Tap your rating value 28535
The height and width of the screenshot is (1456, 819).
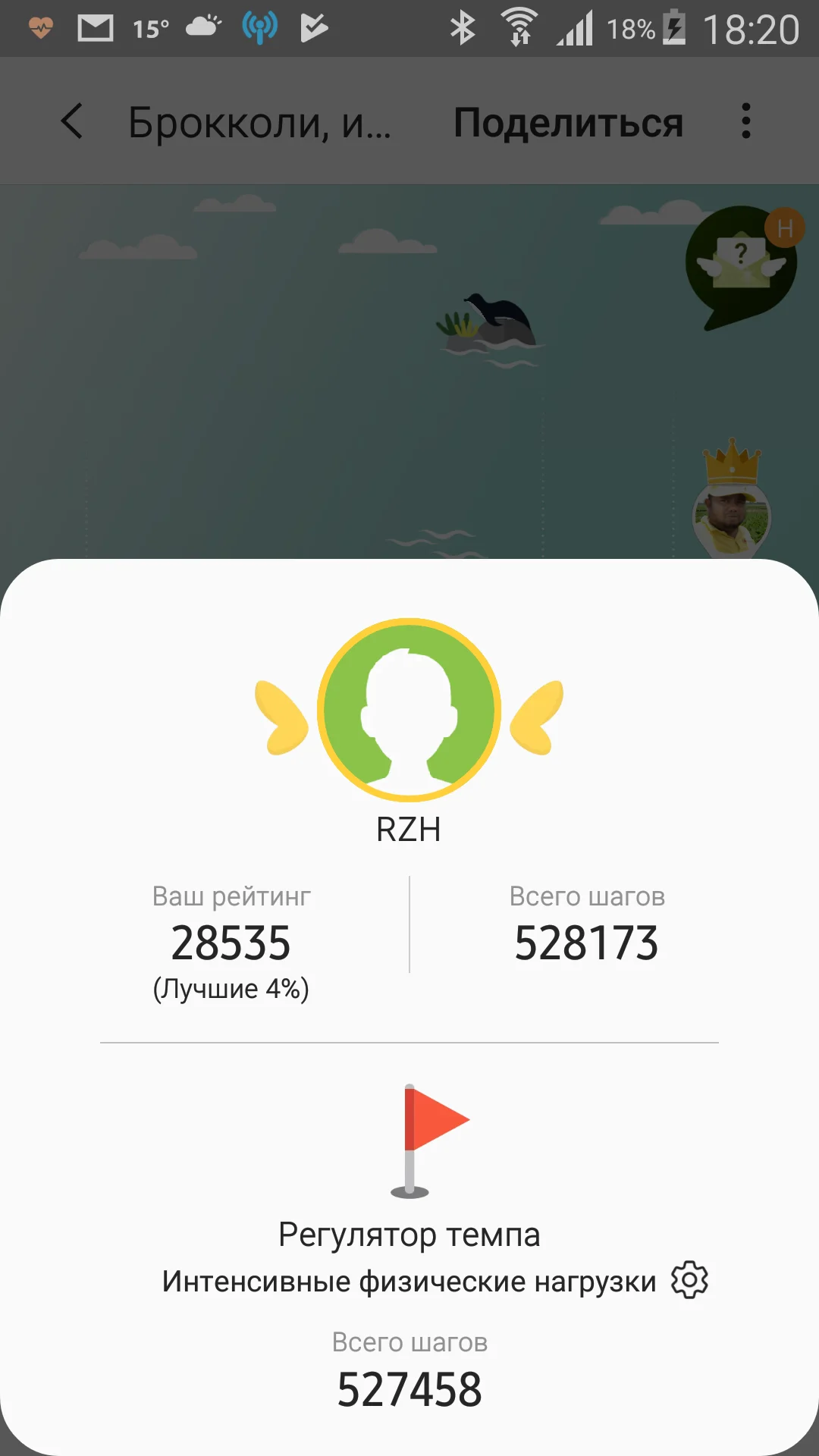coord(231,942)
